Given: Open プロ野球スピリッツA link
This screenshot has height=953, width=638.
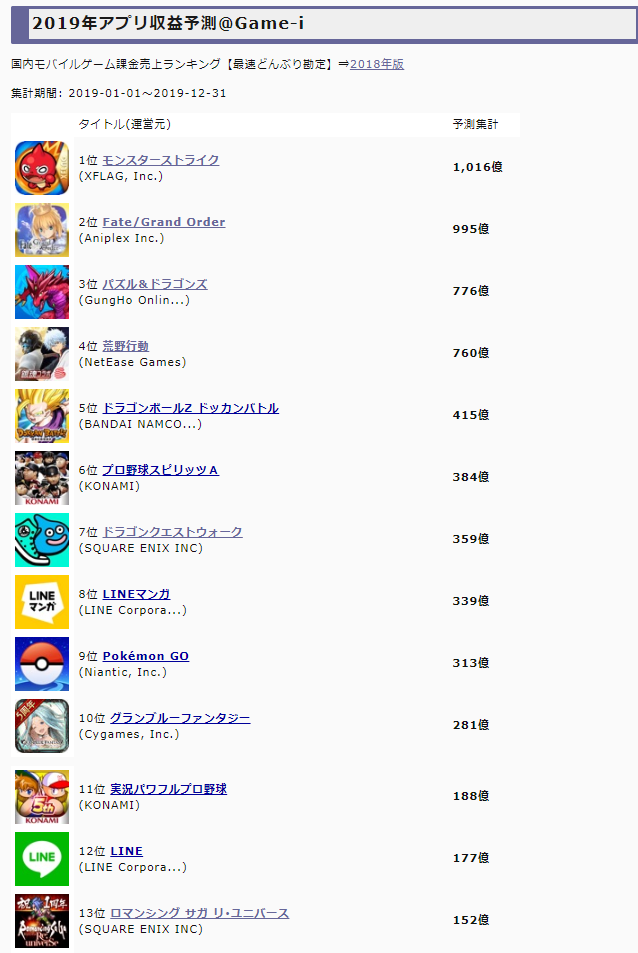Looking at the screenshot, I should (160, 470).
